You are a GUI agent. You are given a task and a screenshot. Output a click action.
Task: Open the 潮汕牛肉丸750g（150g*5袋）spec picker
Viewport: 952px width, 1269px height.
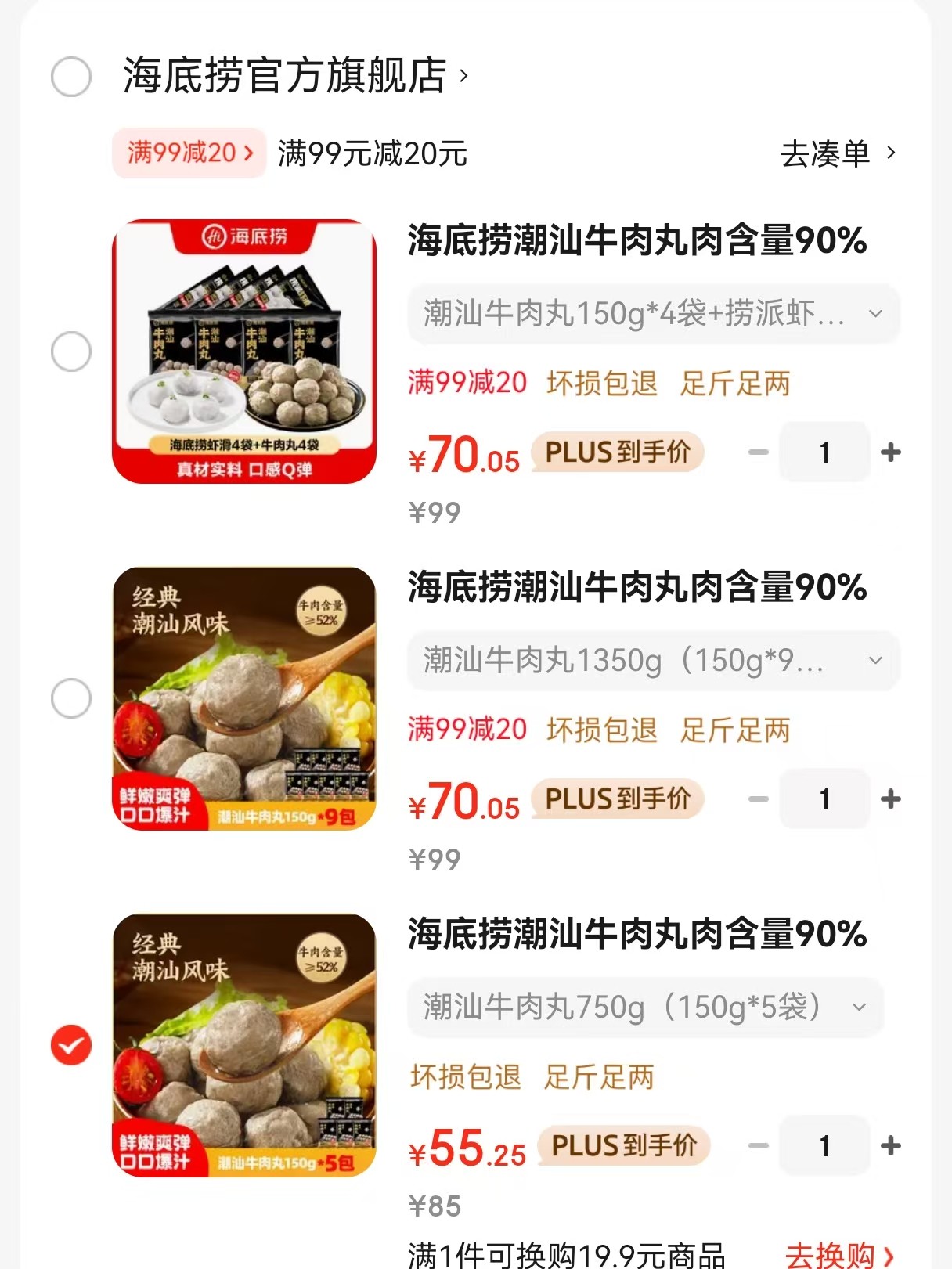pos(645,1007)
